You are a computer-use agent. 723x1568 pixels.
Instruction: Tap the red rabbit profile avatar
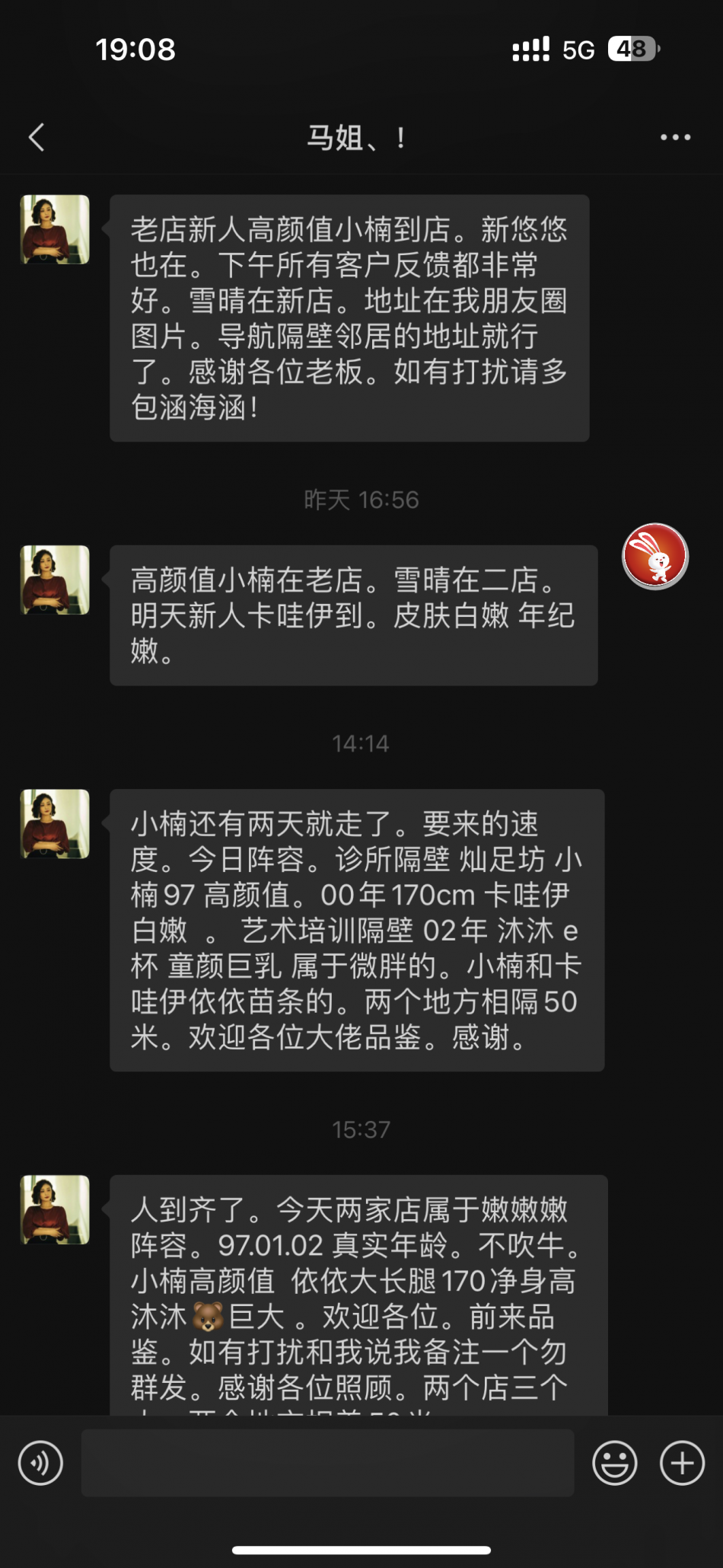(655, 557)
